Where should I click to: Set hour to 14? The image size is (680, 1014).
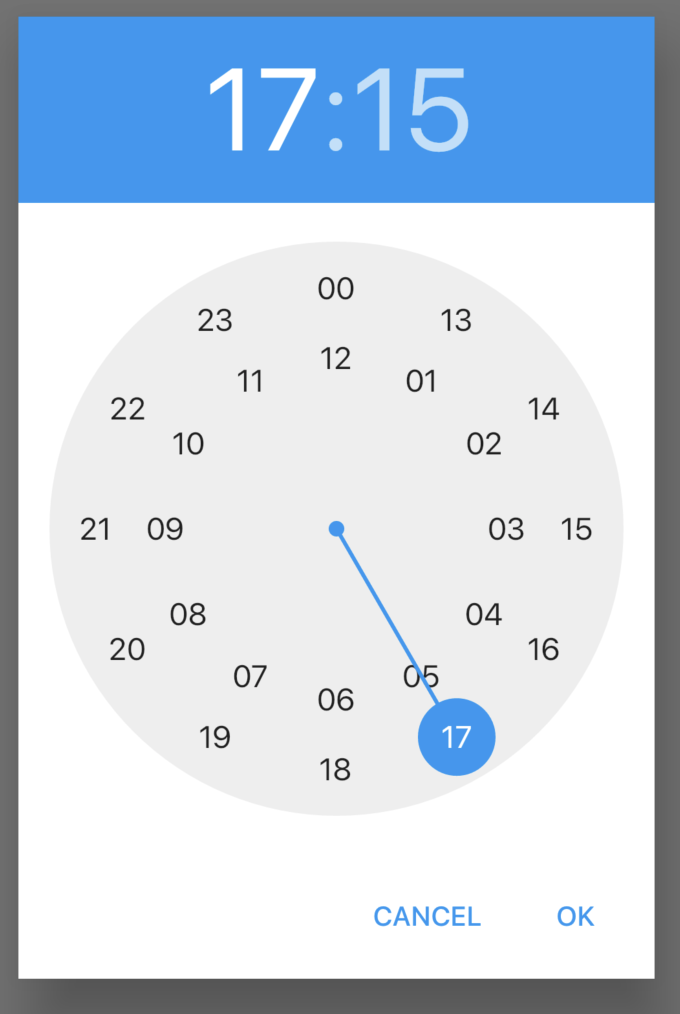pyautogui.click(x=543, y=409)
